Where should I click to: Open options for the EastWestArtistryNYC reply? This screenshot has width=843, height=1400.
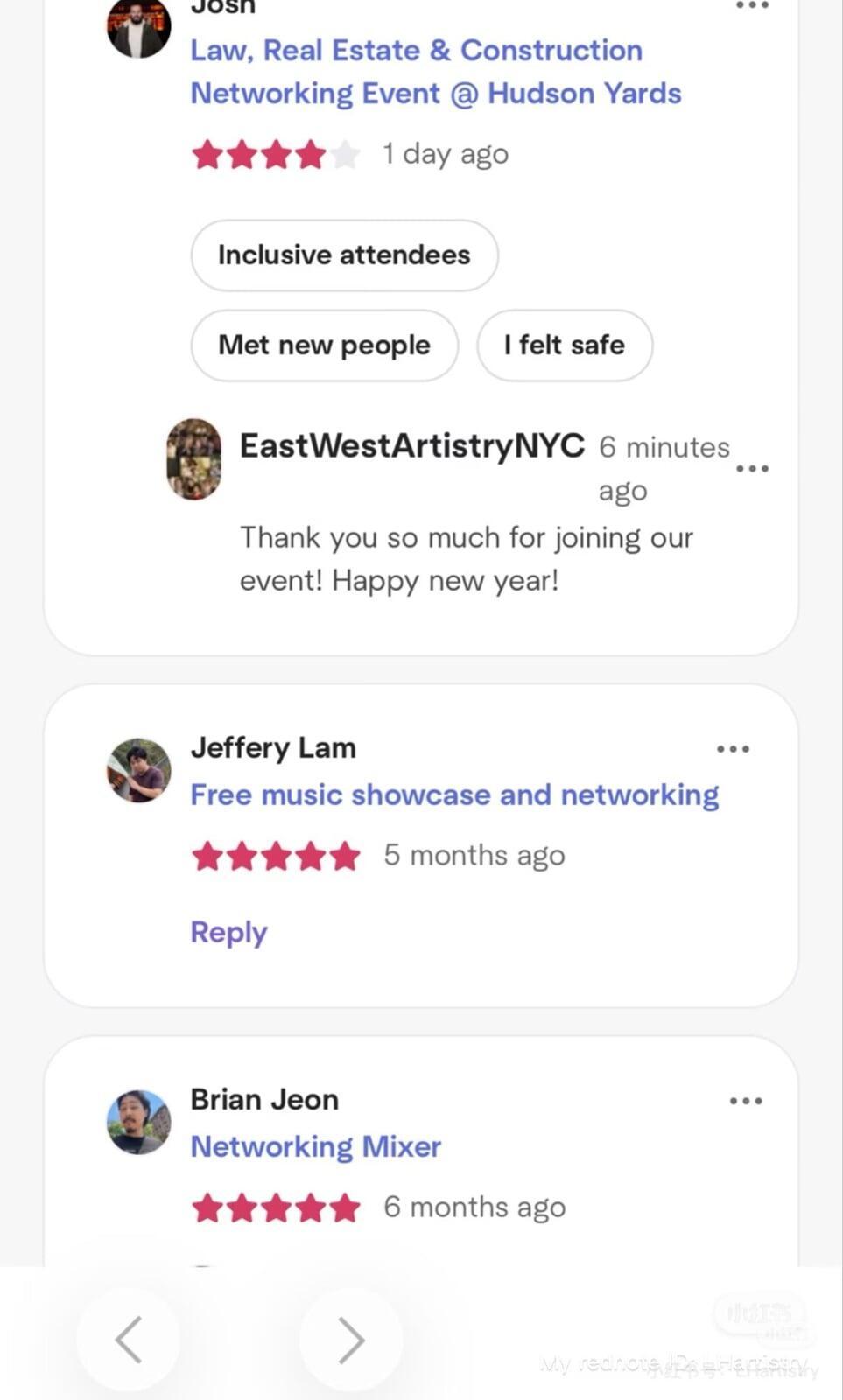[x=752, y=468]
